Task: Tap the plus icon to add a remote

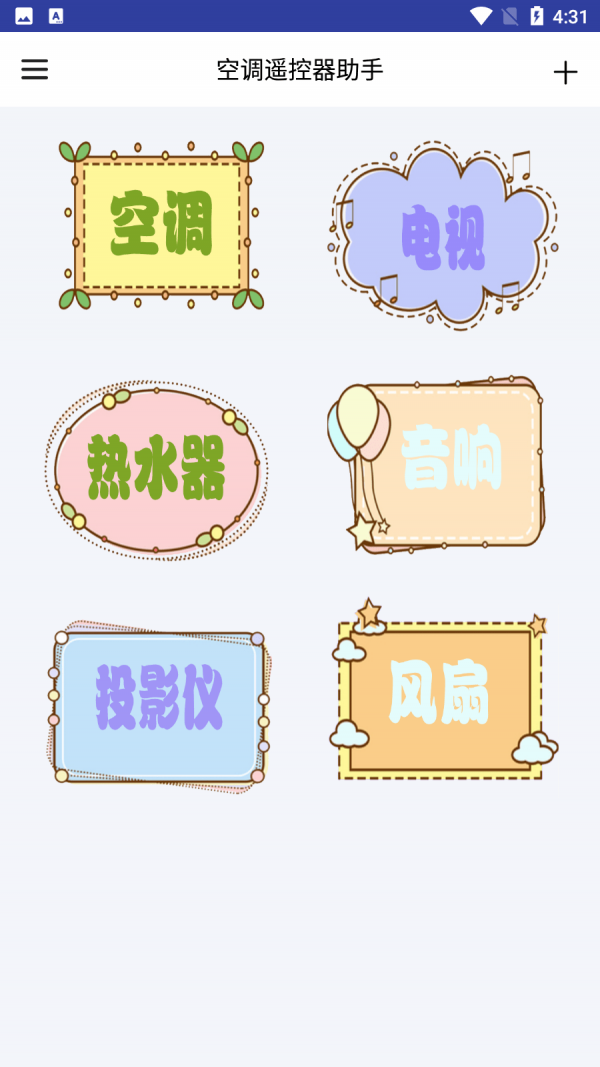Action: [x=565, y=72]
